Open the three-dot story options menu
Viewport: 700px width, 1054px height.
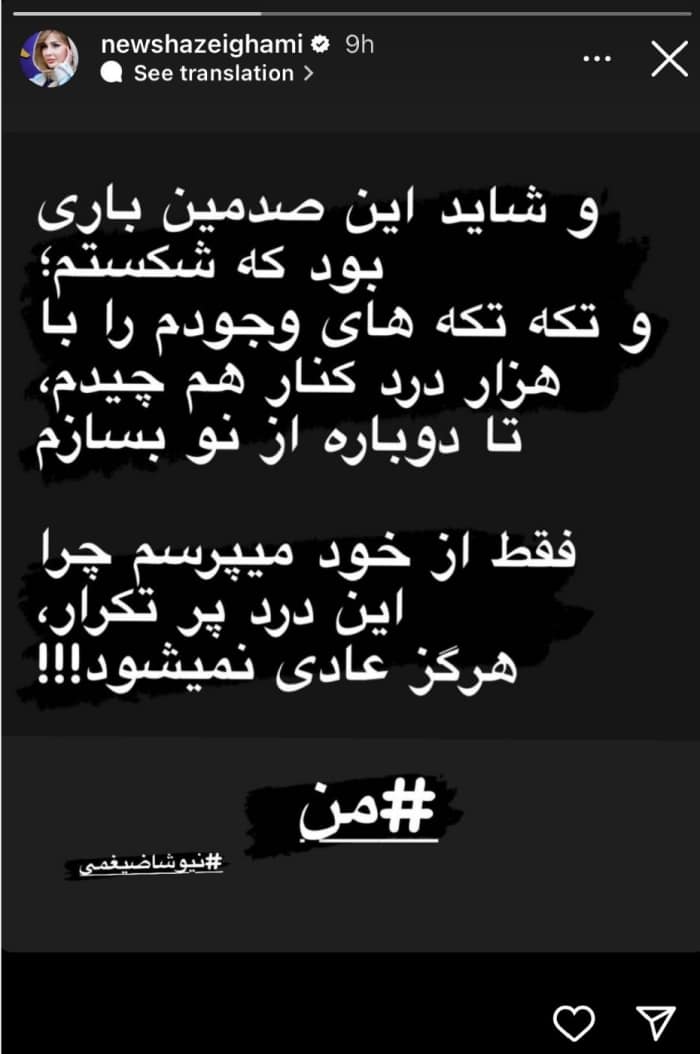(x=597, y=60)
